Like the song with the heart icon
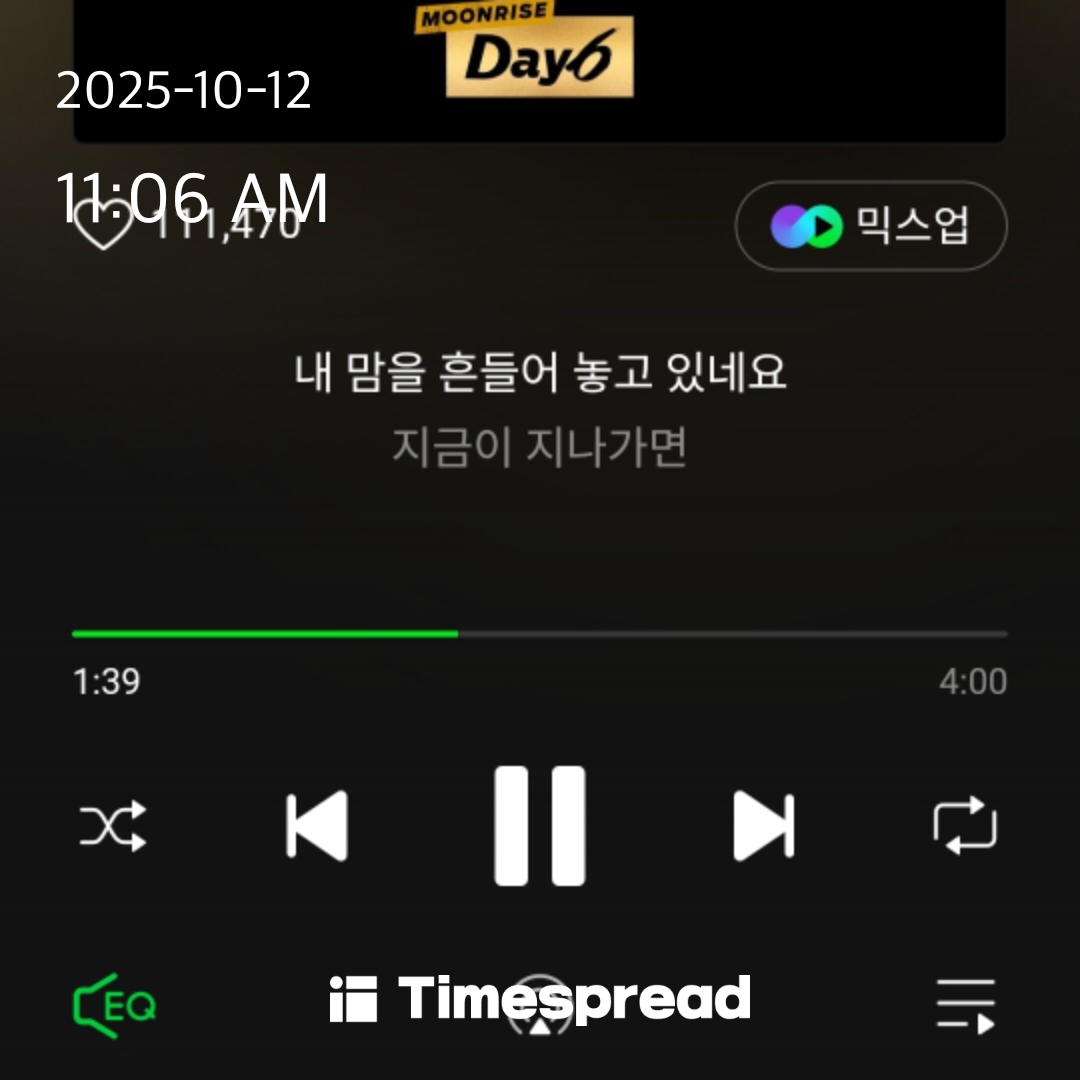This screenshot has height=1080, width=1080. (x=102, y=226)
